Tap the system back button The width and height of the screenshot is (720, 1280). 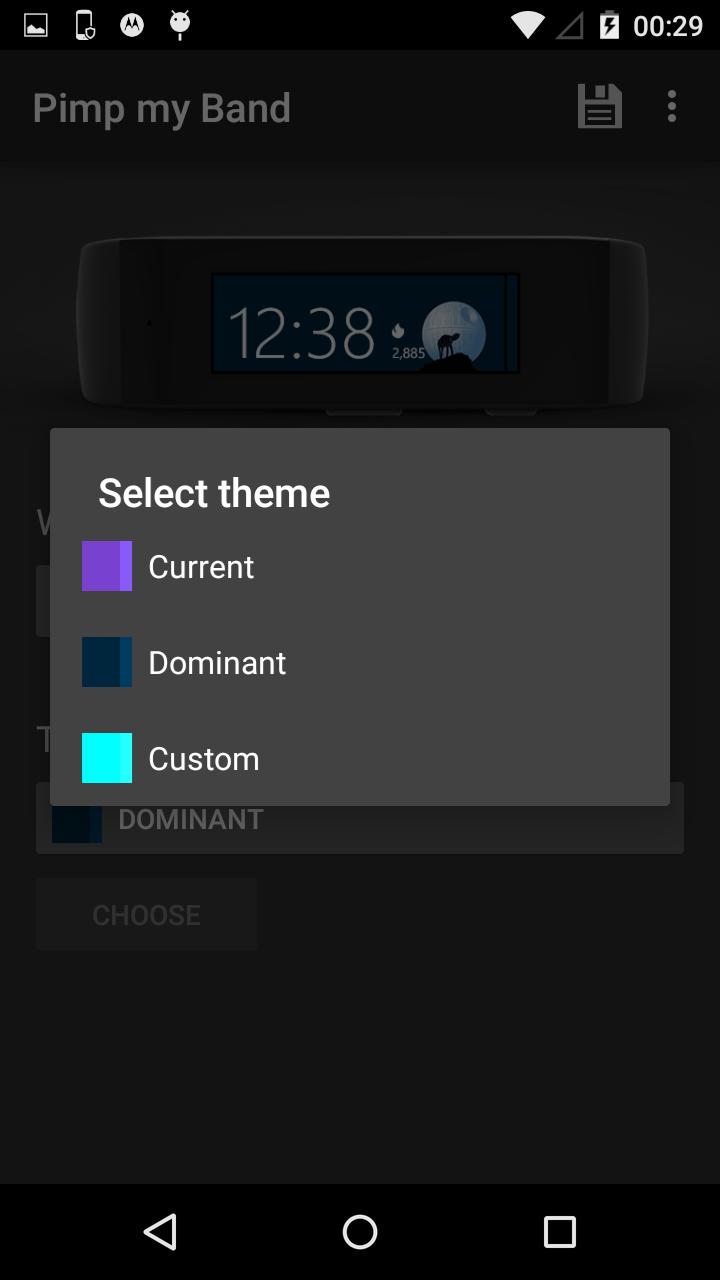(x=160, y=1232)
